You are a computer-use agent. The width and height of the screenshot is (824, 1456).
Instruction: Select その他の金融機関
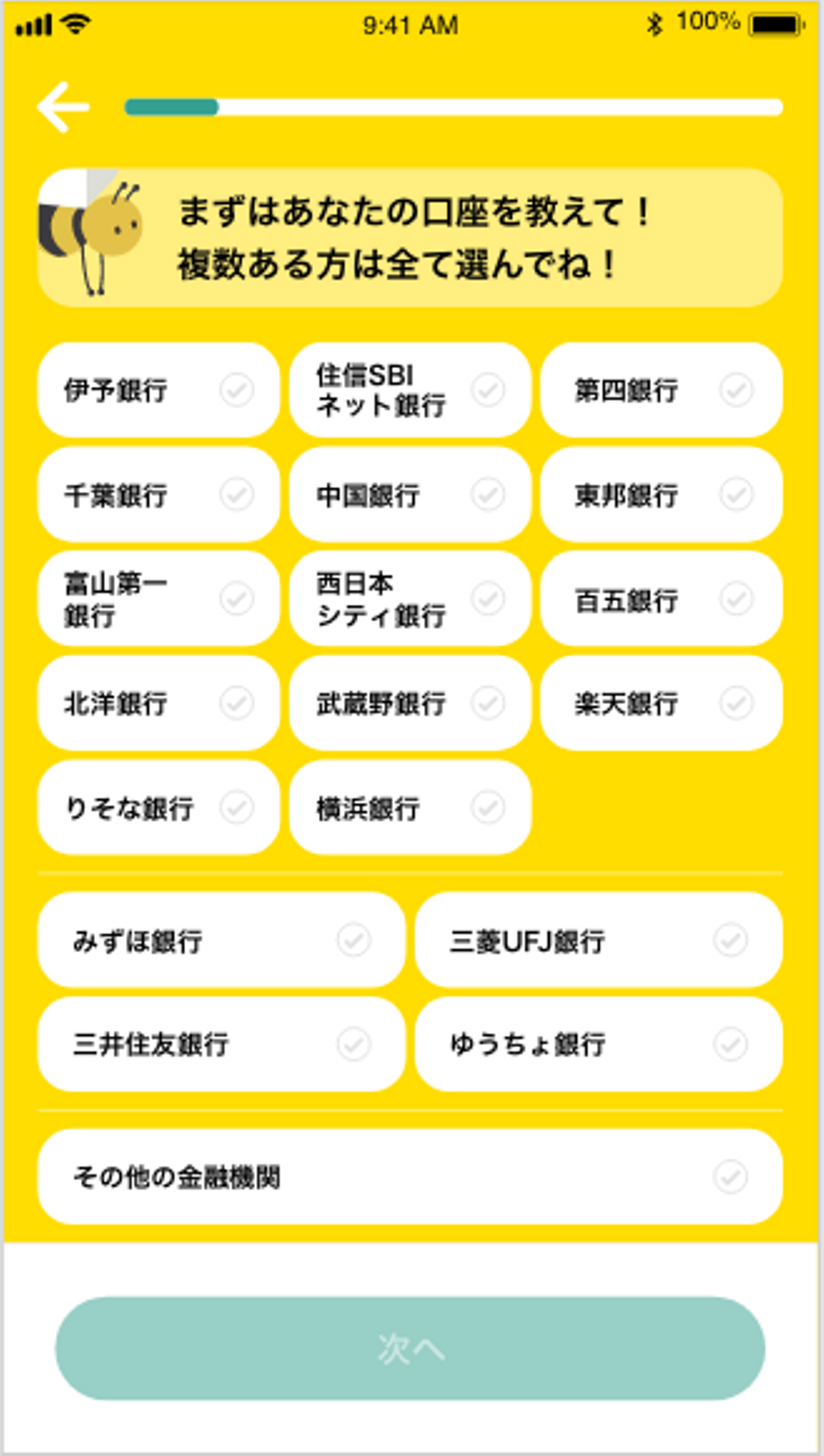(410, 1177)
